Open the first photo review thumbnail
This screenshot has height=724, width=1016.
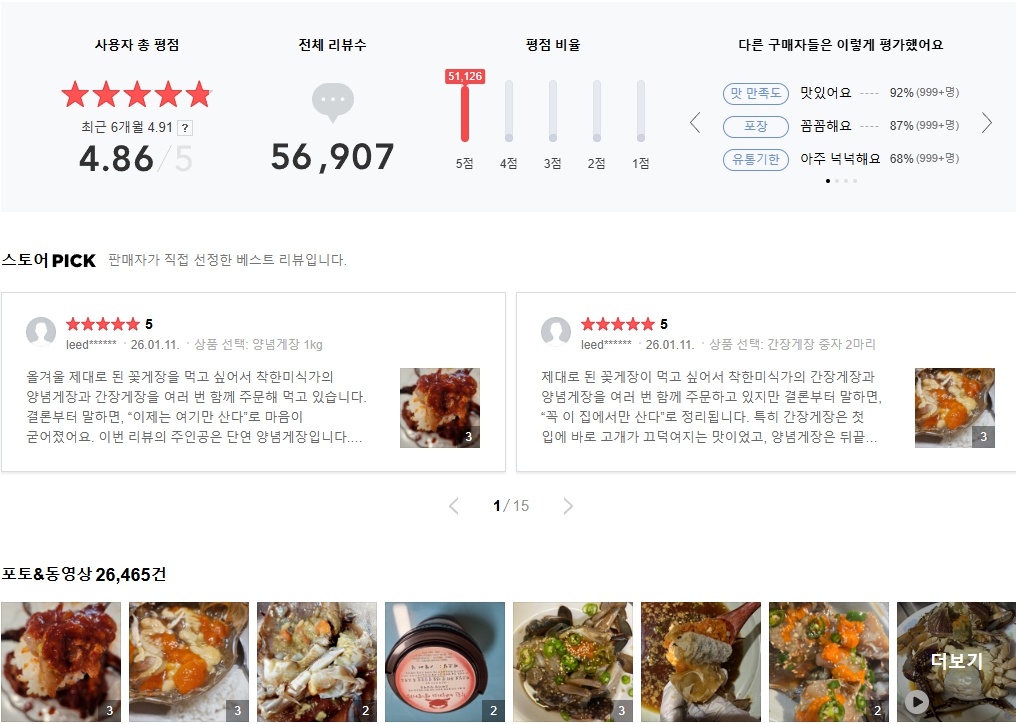[x=61, y=662]
